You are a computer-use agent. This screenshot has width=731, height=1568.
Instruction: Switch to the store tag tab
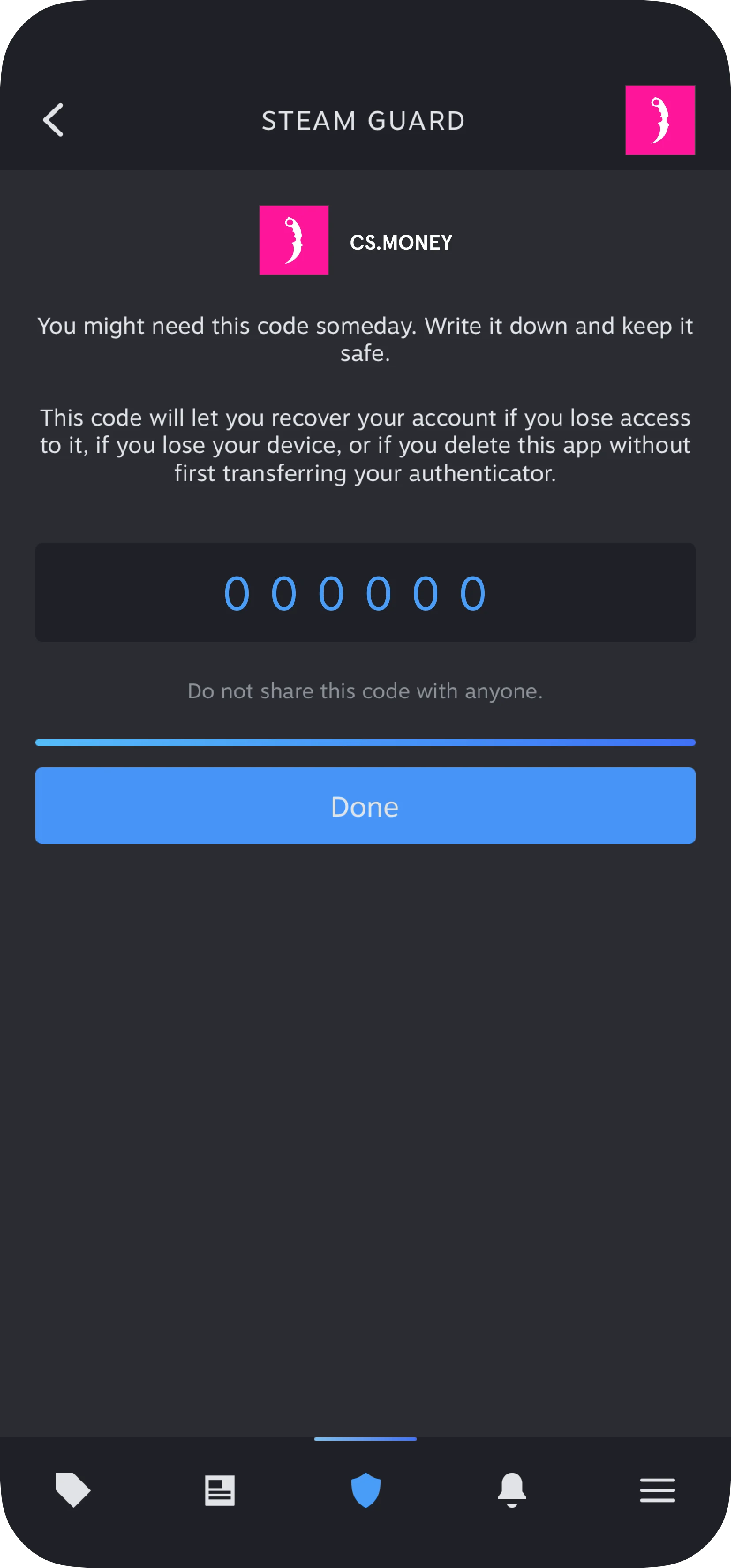pyautogui.click(x=73, y=1489)
